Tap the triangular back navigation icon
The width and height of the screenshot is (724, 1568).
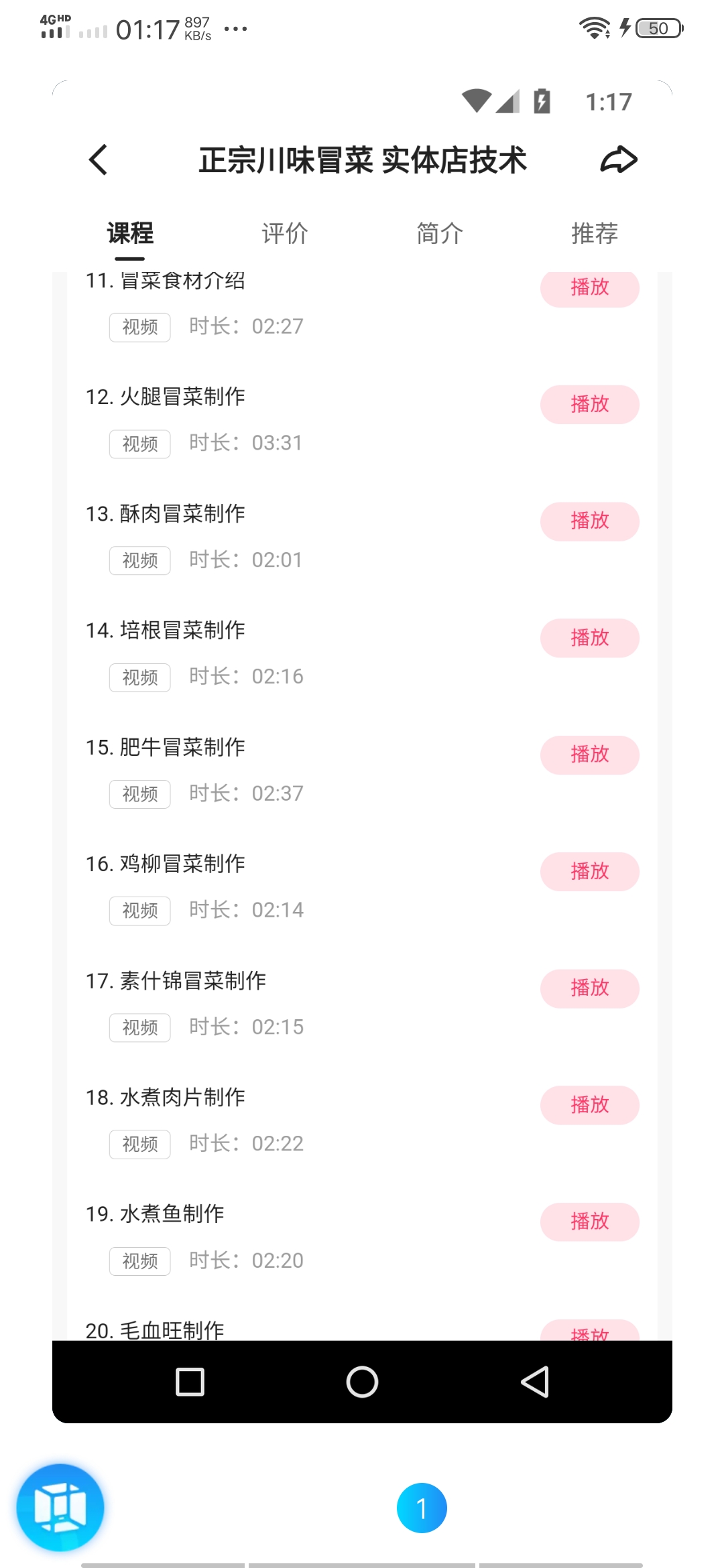click(533, 1382)
